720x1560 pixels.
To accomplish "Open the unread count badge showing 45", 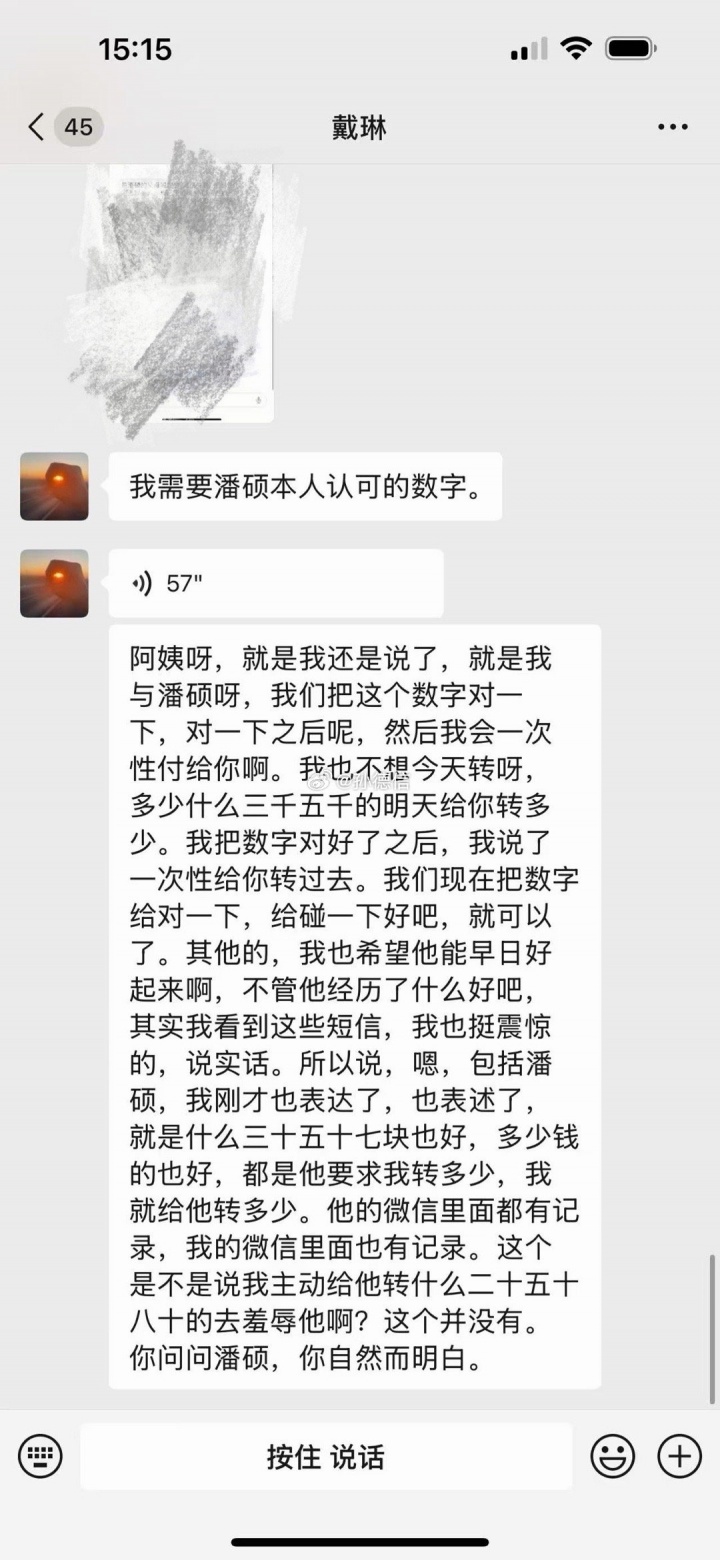I will tap(77, 127).
